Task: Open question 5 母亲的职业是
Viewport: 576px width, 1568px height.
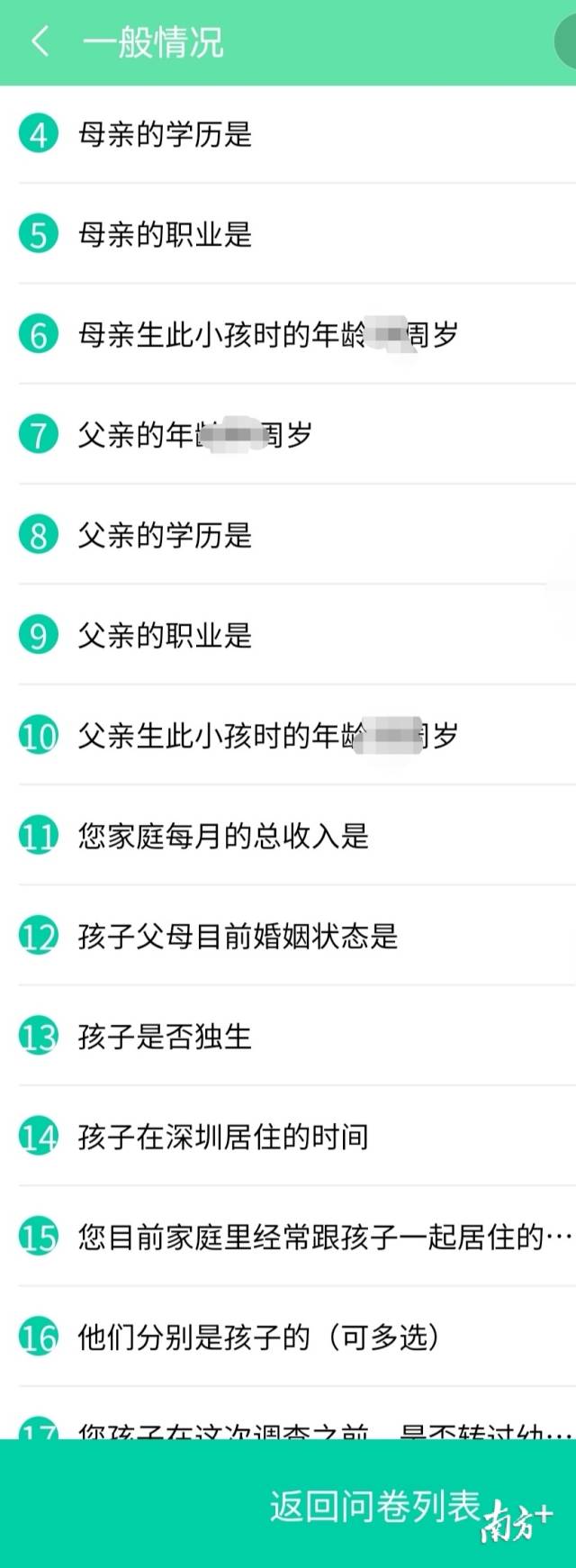Action: [165, 235]
